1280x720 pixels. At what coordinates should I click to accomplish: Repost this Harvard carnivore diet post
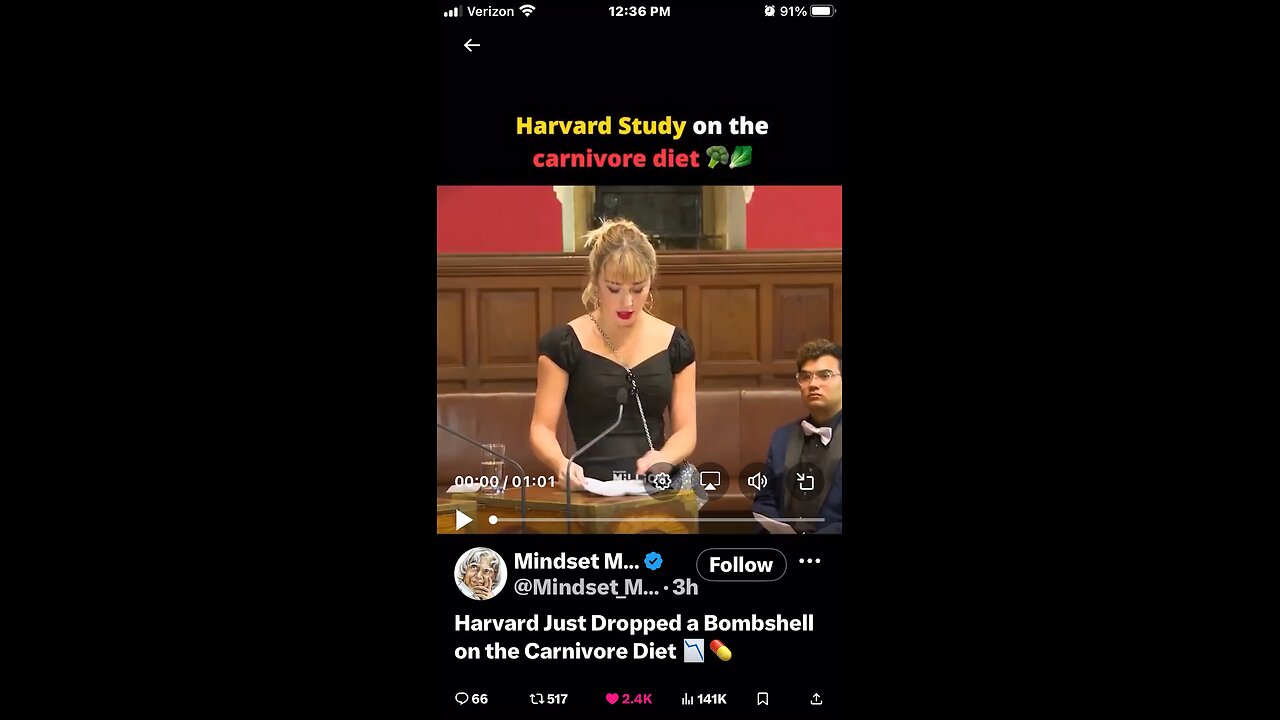click(538, 699)
